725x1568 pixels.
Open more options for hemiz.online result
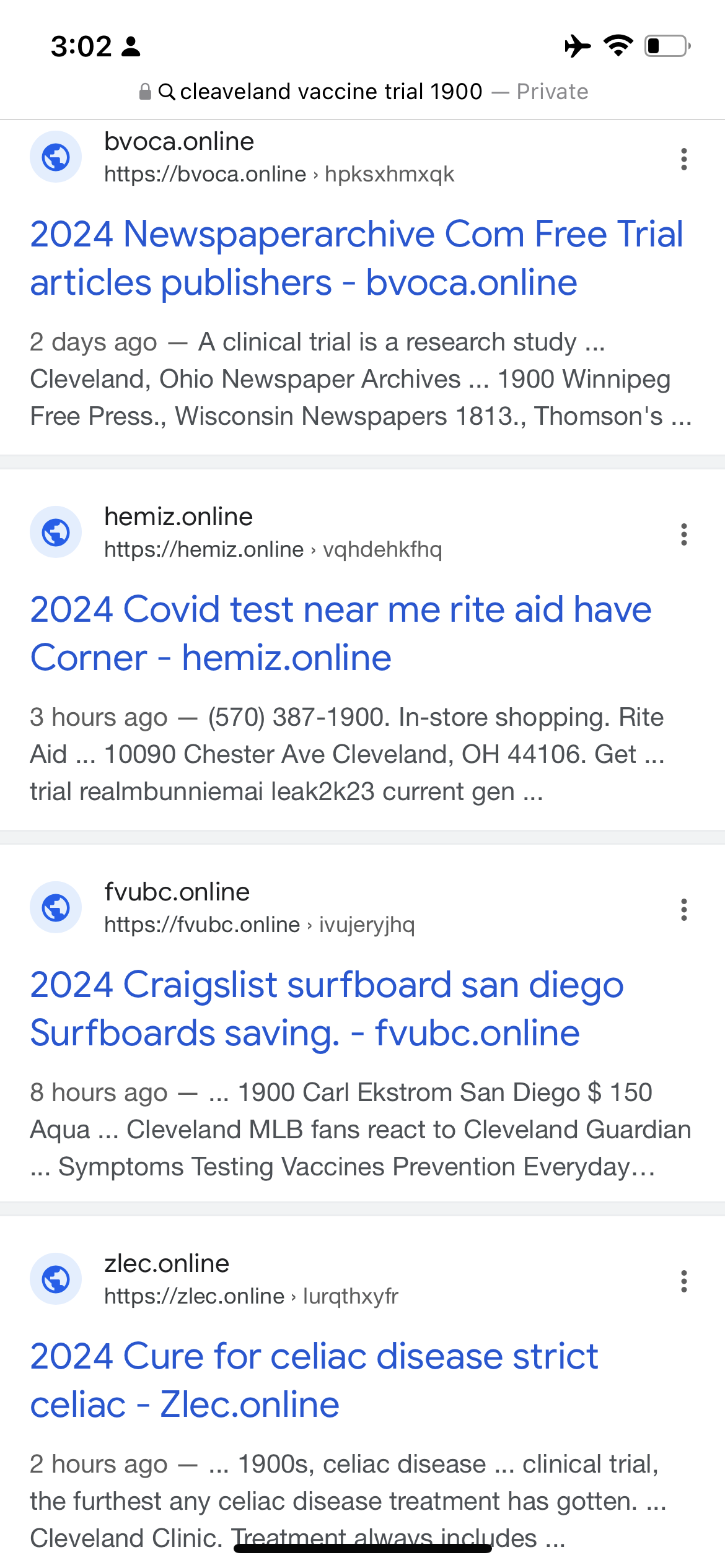coord(683,534)
